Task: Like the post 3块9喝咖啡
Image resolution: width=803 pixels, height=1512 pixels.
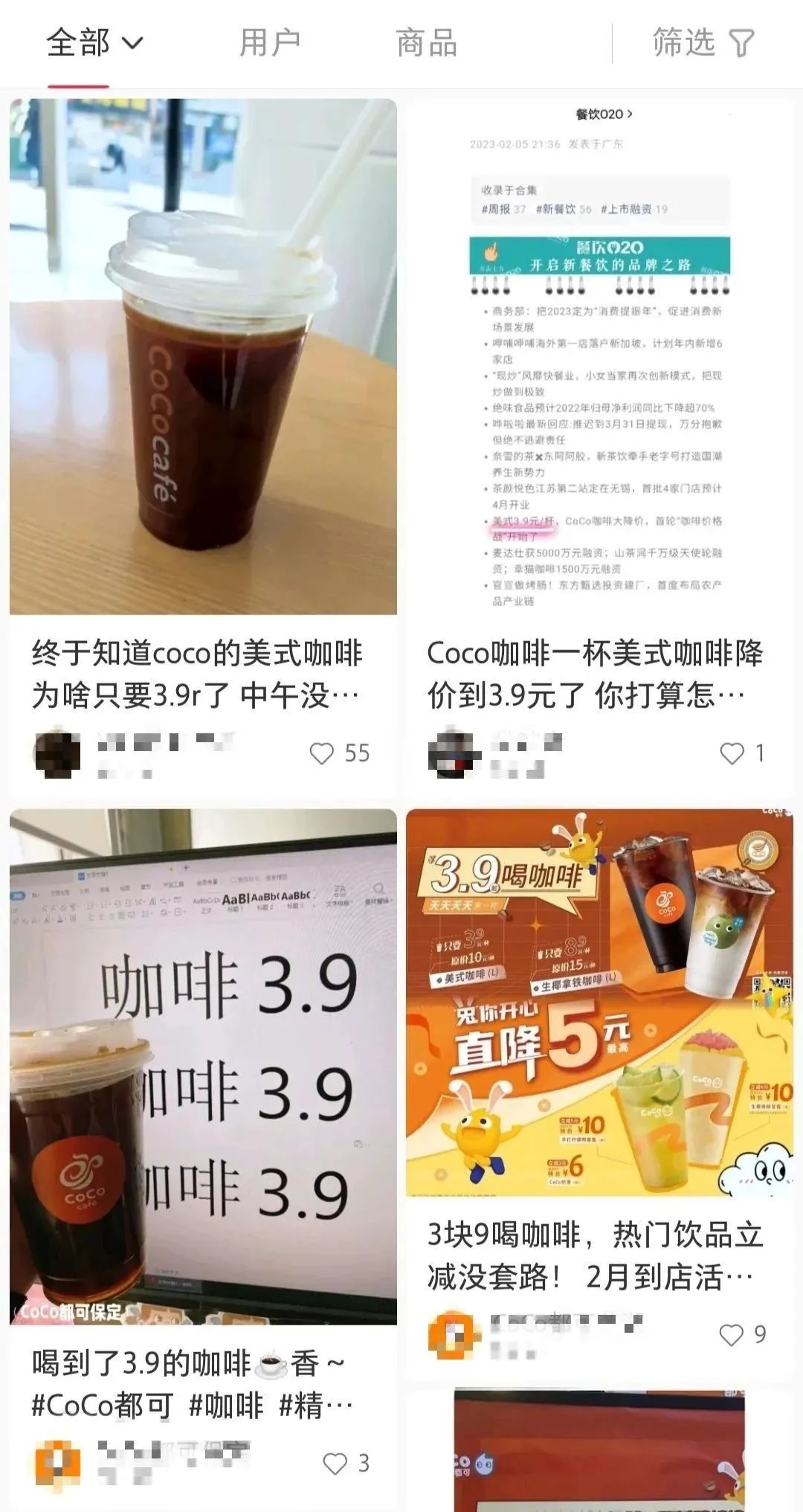Action: 732,1335
